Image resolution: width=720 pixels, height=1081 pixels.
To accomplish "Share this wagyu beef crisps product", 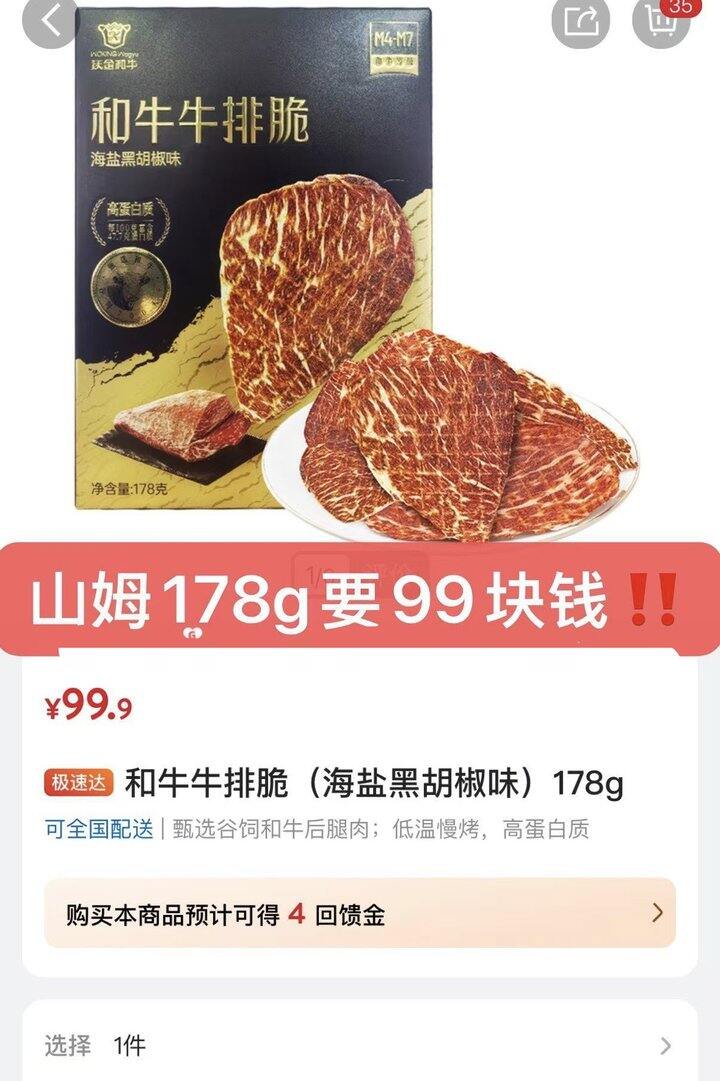I will point(582,20).
